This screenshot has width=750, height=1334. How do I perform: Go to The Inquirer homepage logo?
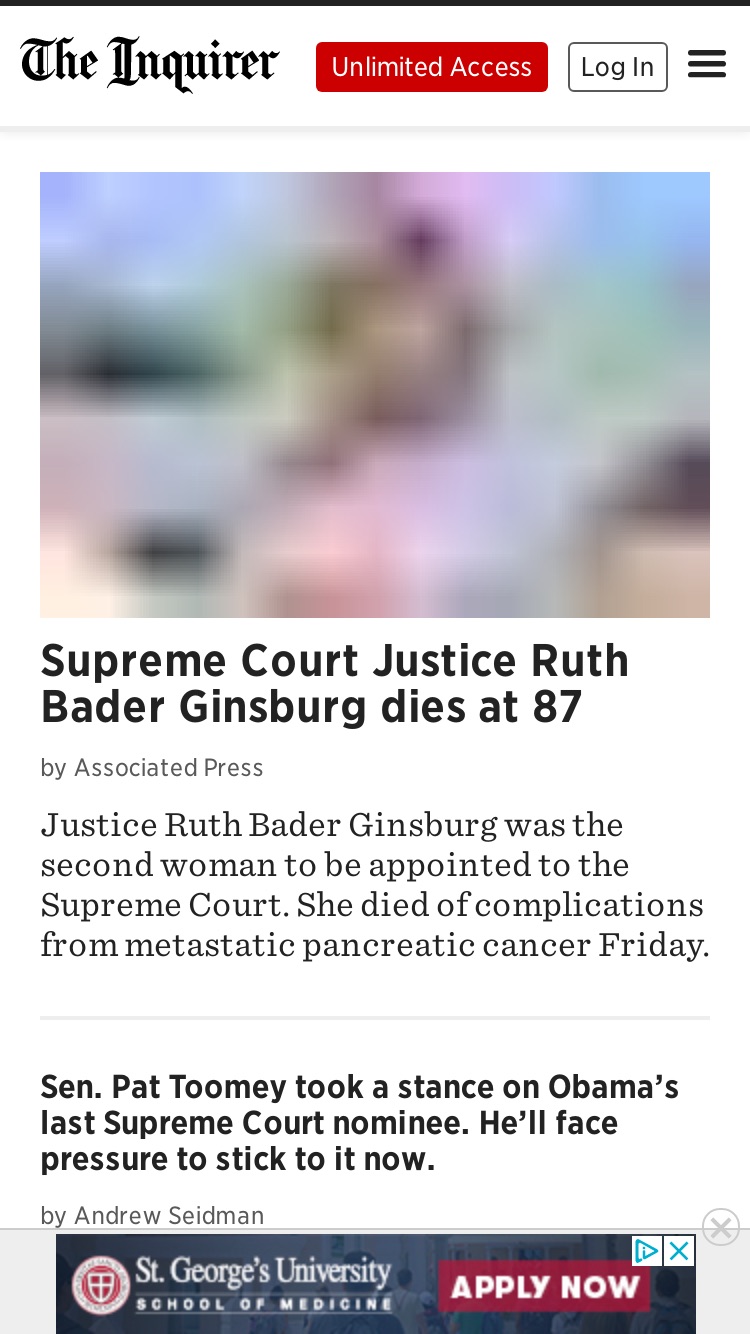pyautogui.click(x=150, y=64)
